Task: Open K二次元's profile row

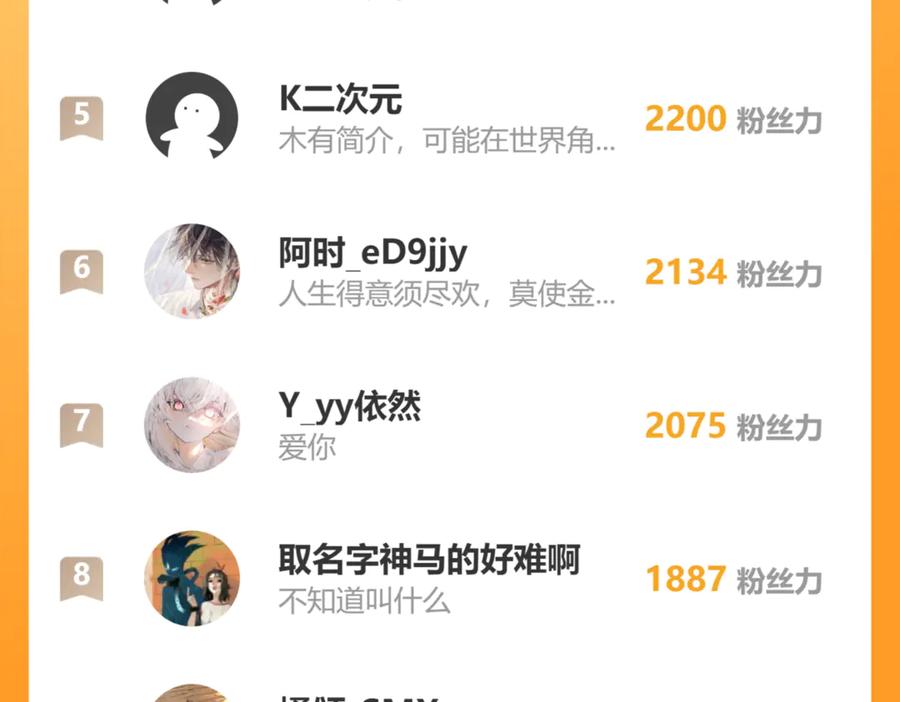Action: pos(341,101)
